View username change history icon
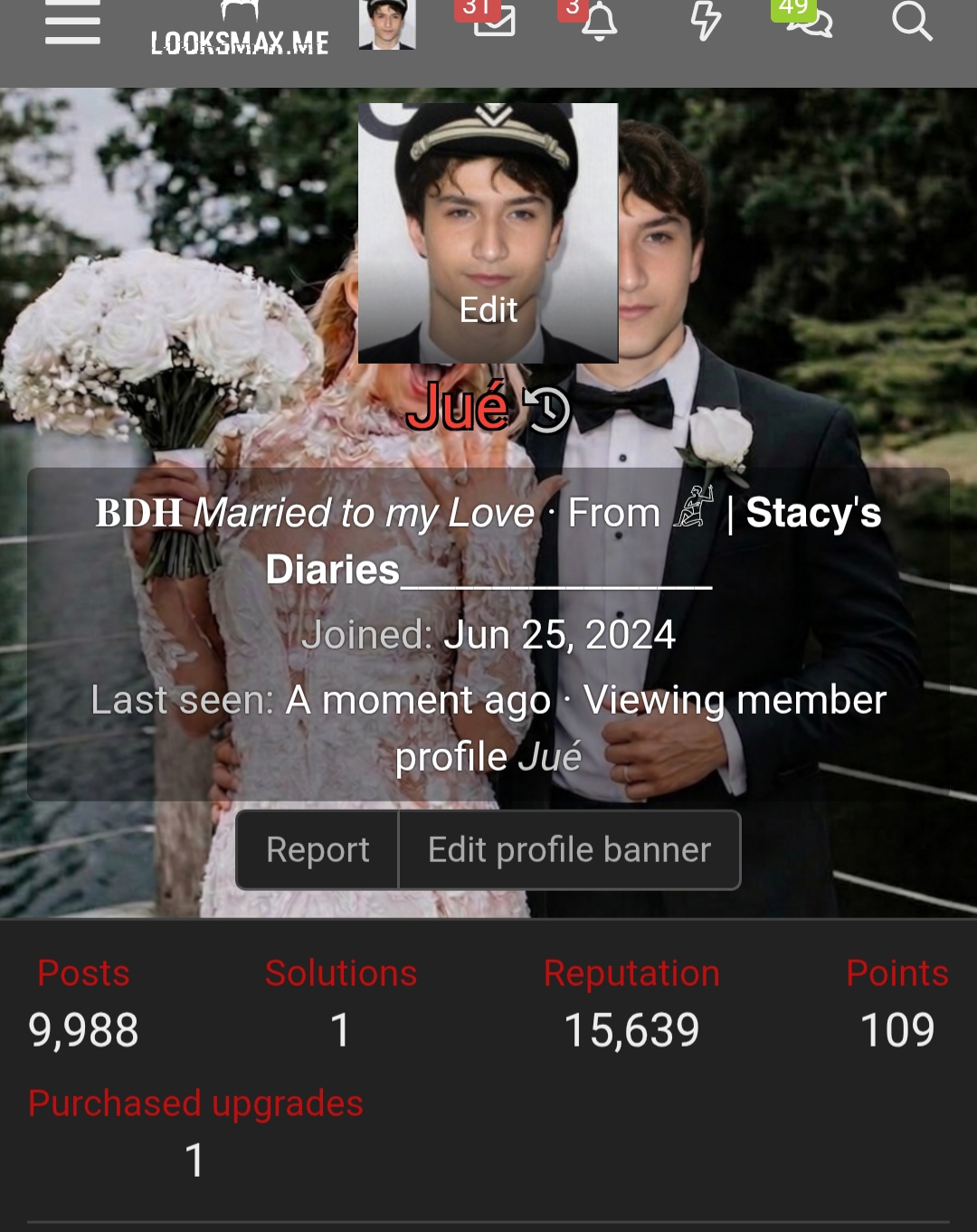This screenshot has width=977, height=1232. click(547, 410)
